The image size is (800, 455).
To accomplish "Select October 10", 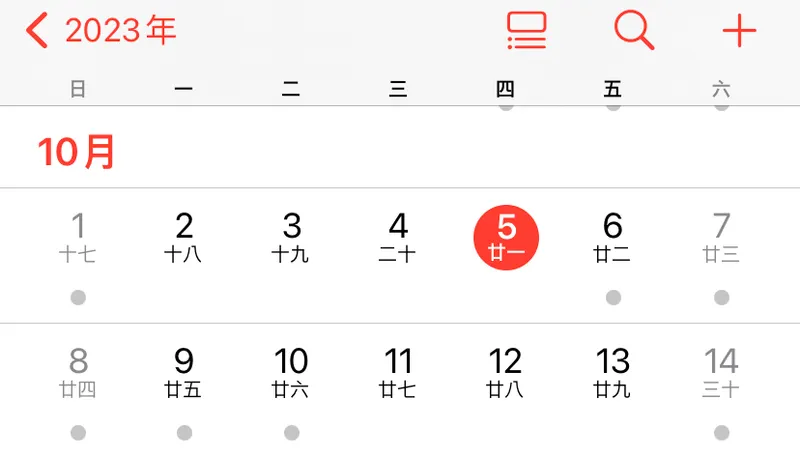I will click(291, 372).
